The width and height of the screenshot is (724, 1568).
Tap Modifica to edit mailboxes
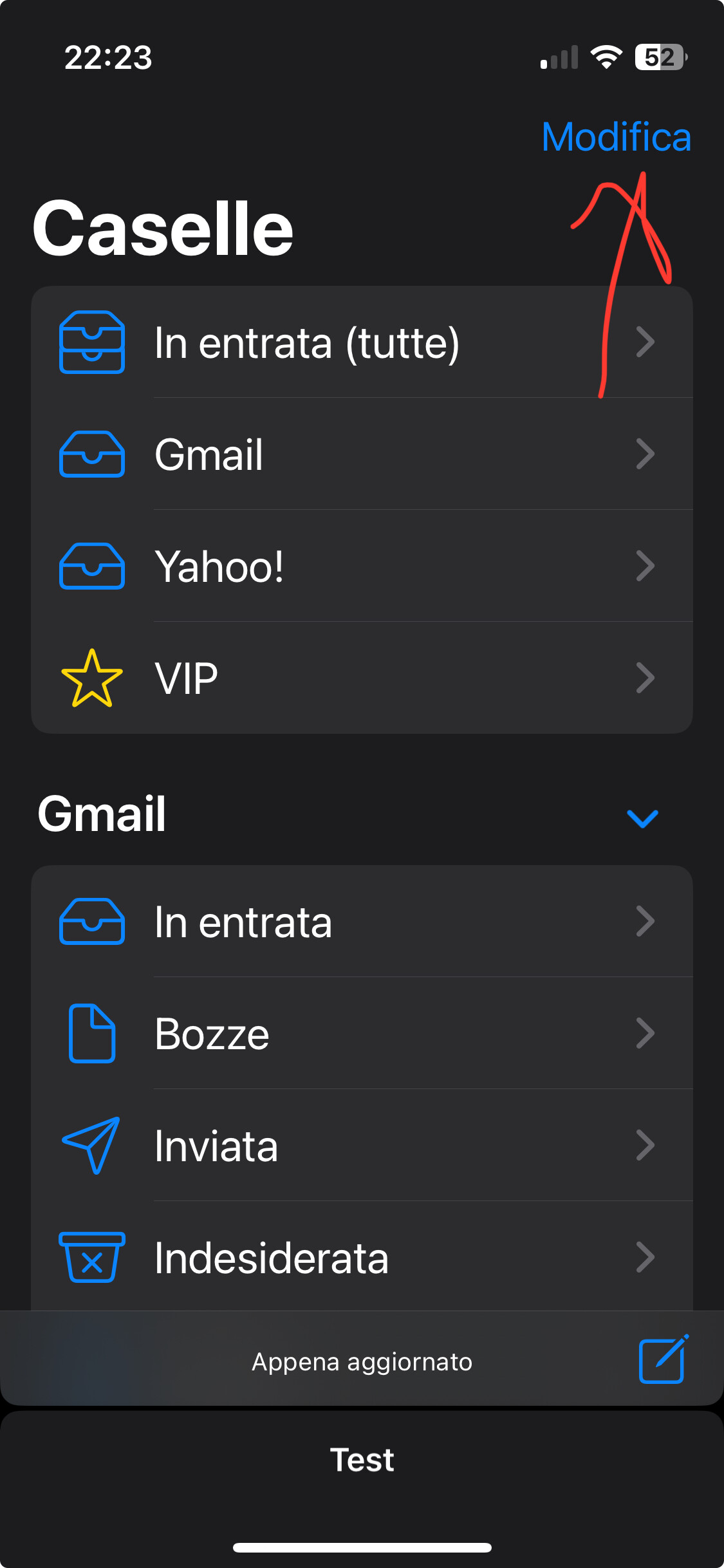(x=616, y=137)
